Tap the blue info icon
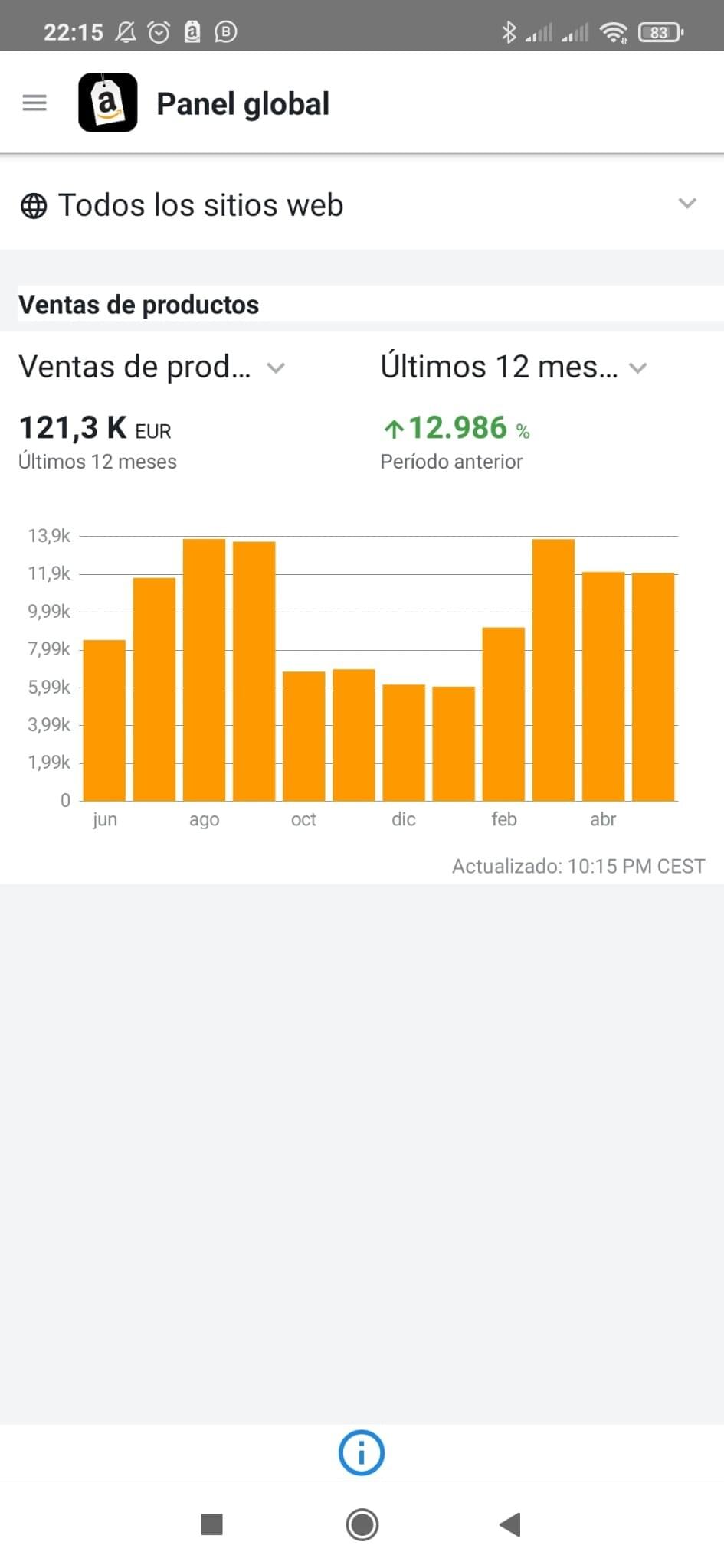The image size is (724, 1568). tap(362, 1452)
